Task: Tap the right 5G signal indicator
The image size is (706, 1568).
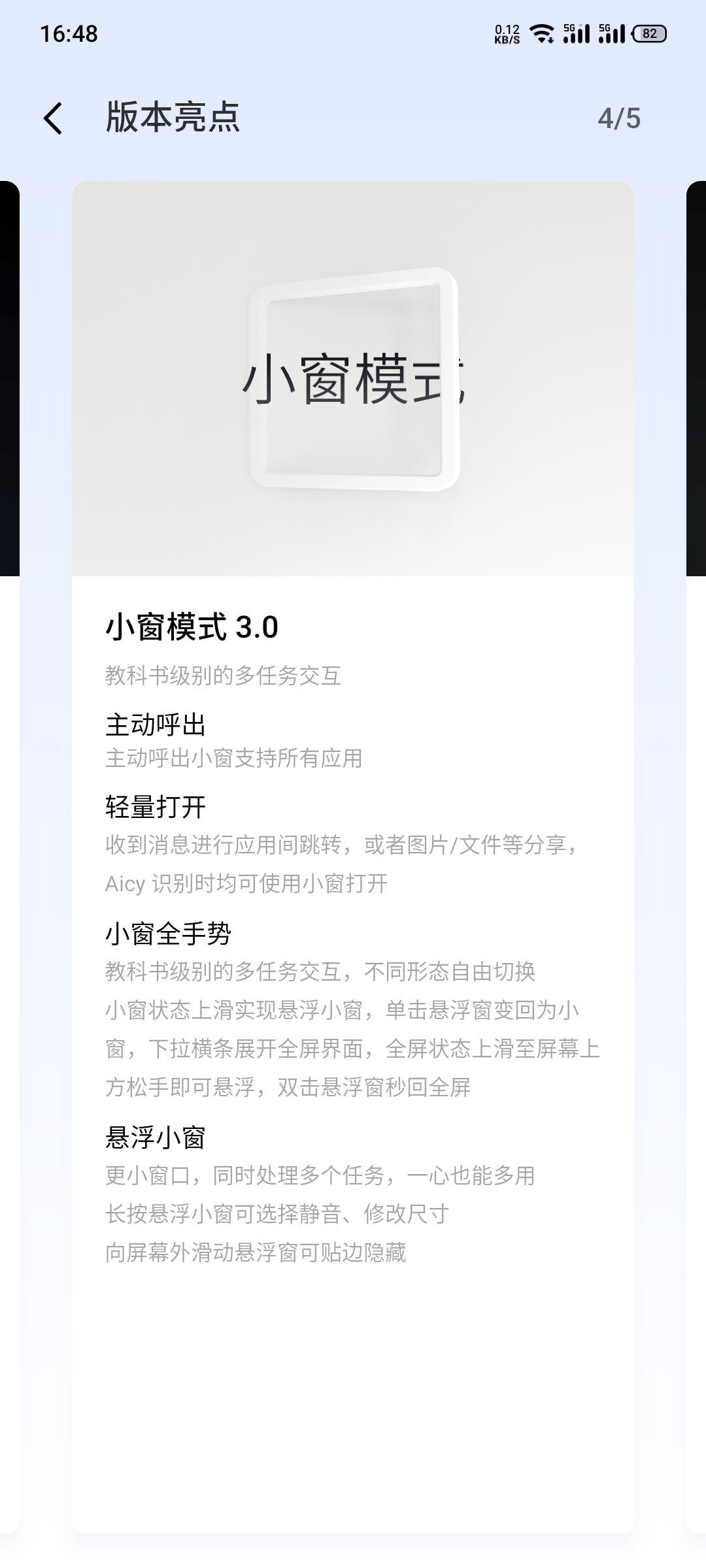Action: coord(611,31)
